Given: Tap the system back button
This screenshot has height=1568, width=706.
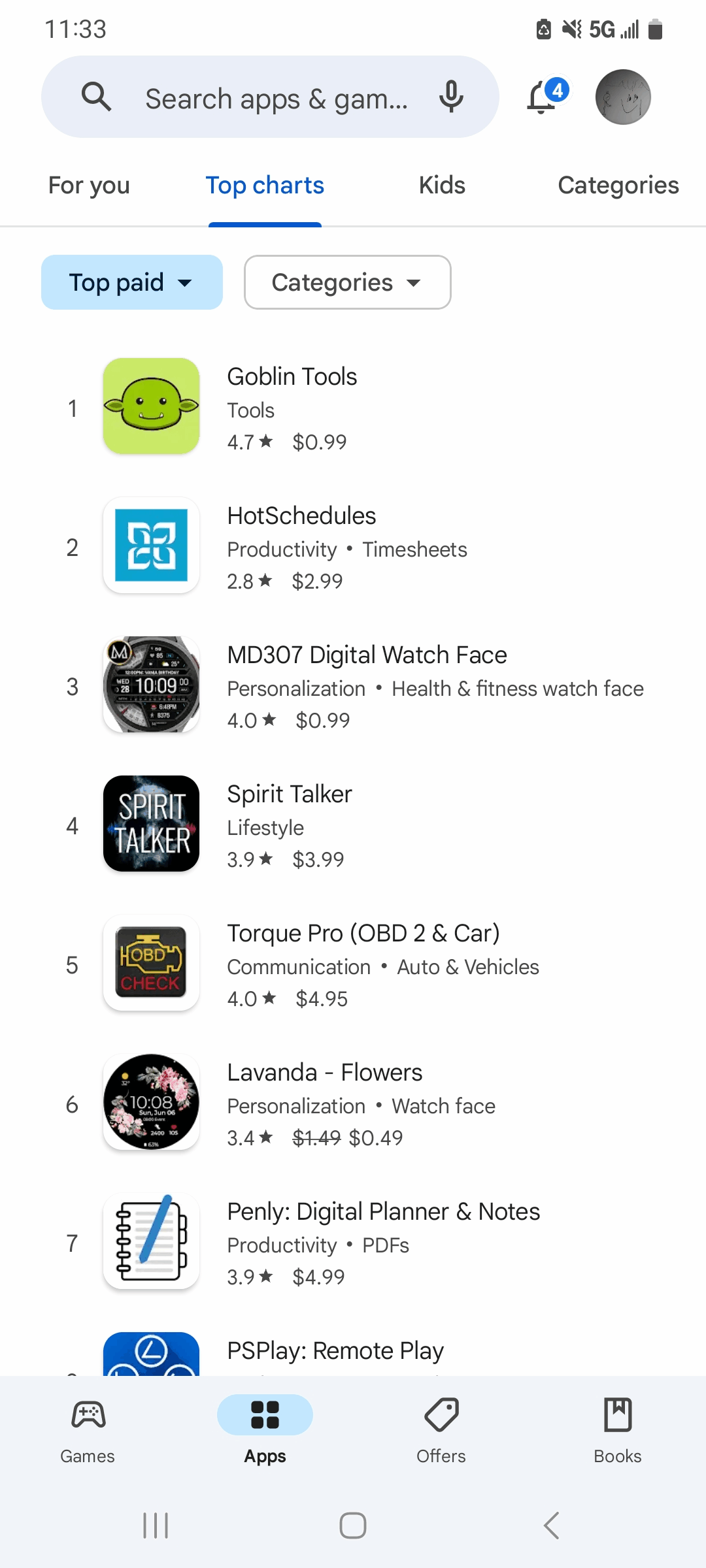Looking at the screenshot, I should pyautogui.click(x=552, y=1526).
